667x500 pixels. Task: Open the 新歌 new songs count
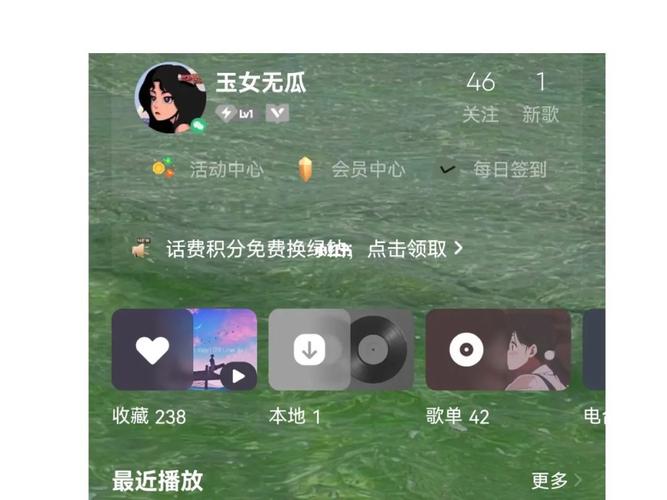tap(540, 98)
